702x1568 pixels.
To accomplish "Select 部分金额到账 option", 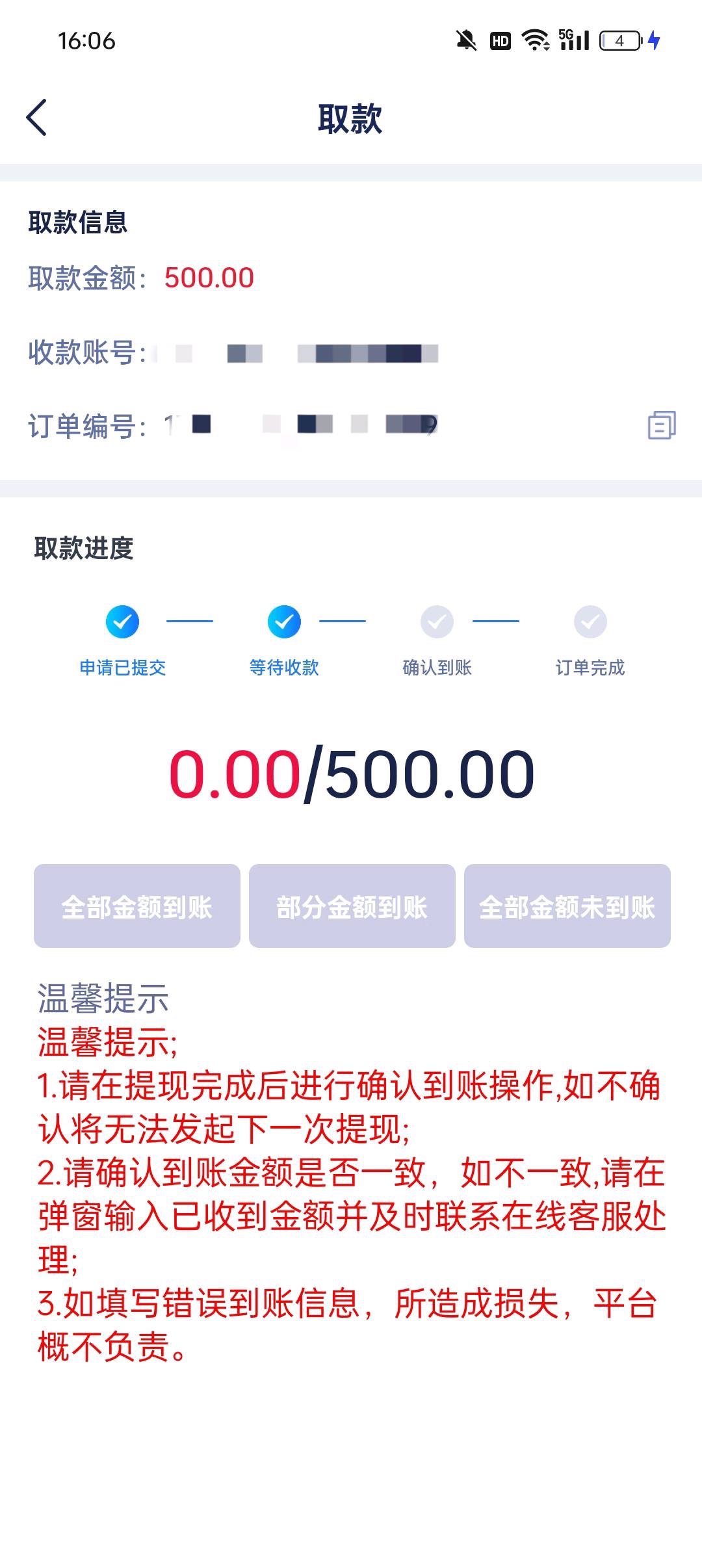I will [352, 906].
